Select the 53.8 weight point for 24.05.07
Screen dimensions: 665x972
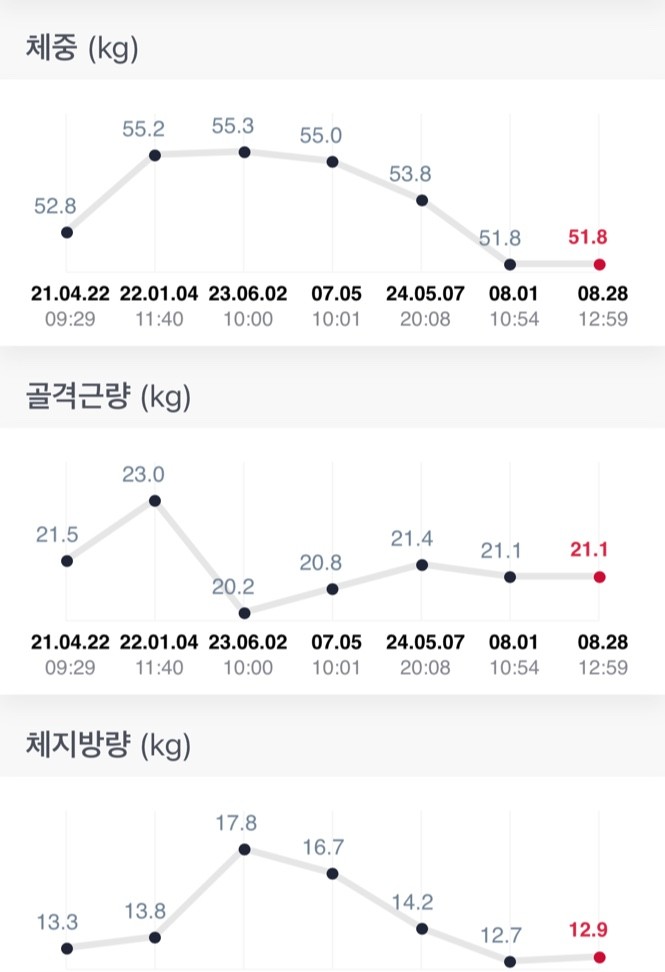tap(422, 200)
